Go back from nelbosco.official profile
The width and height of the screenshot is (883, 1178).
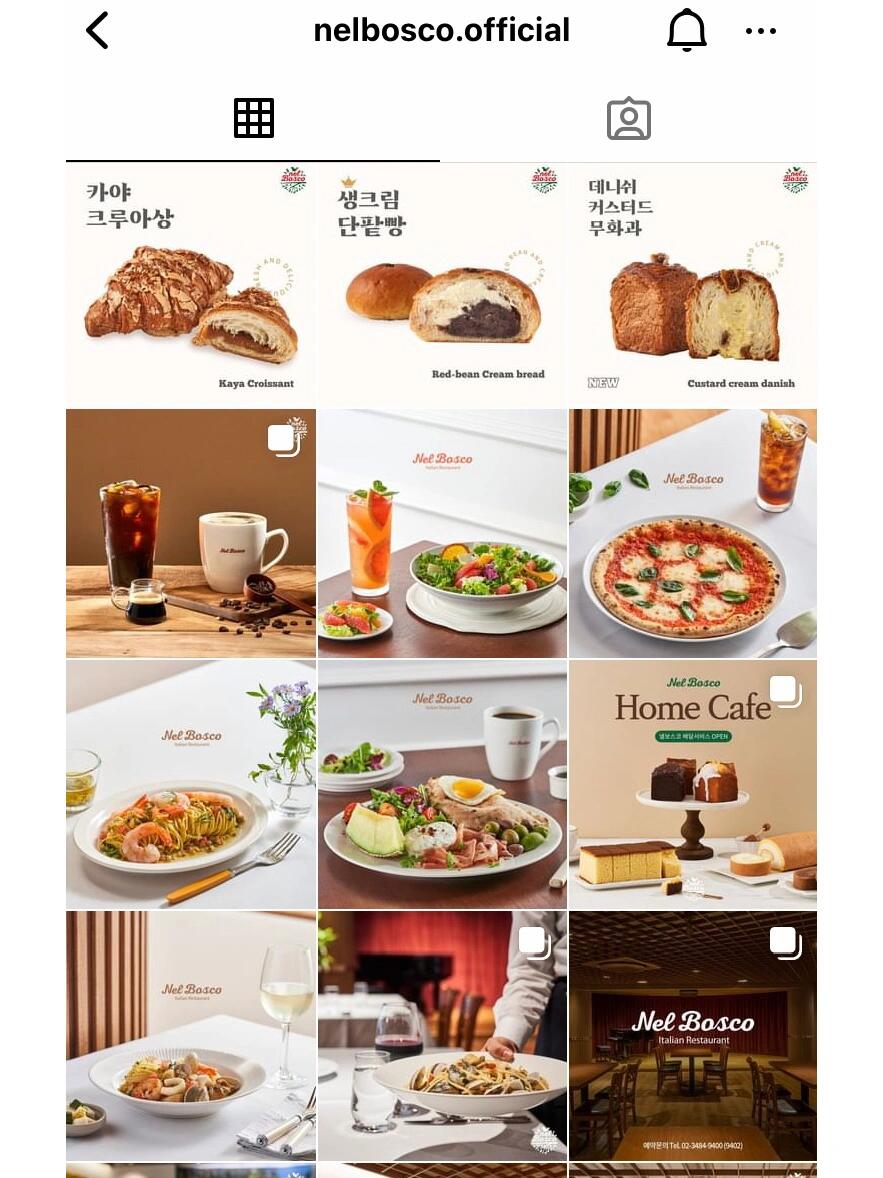97,31
